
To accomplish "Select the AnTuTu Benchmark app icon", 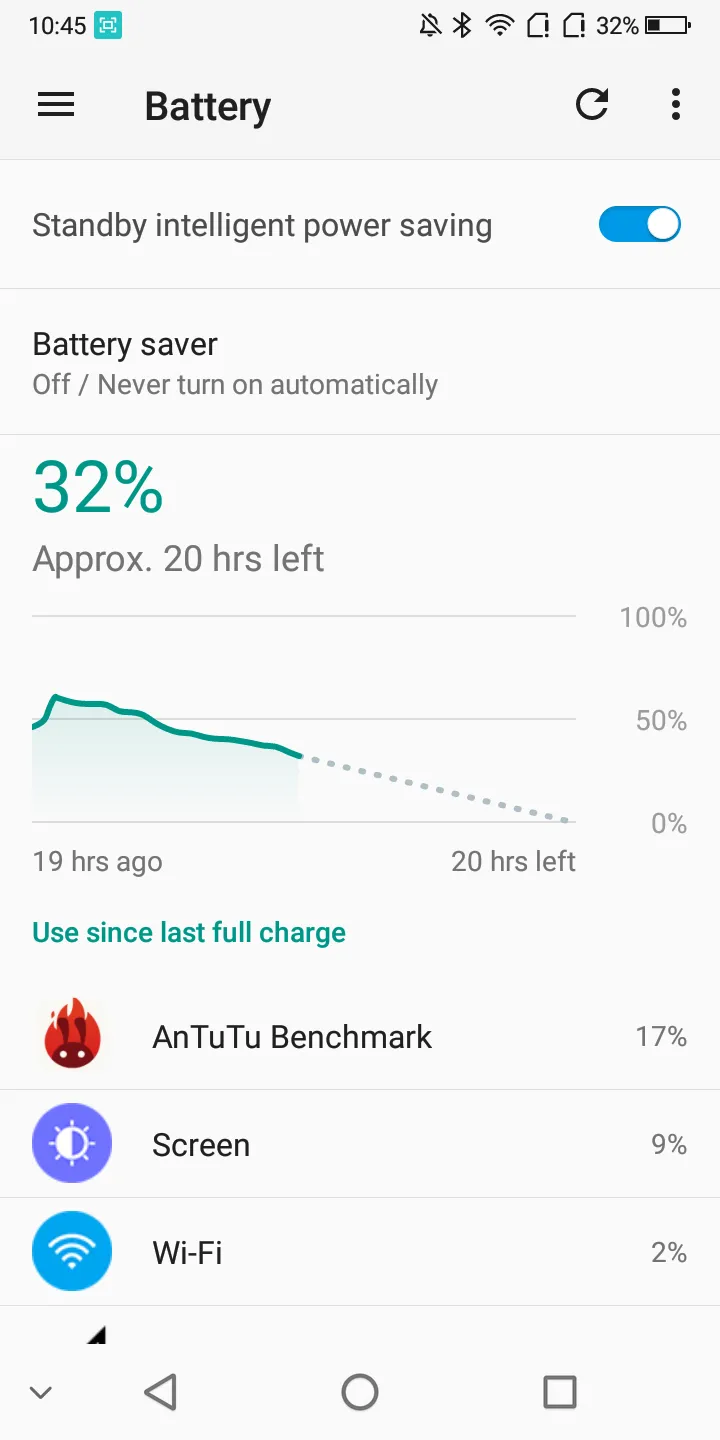I will click(72, 1036).
